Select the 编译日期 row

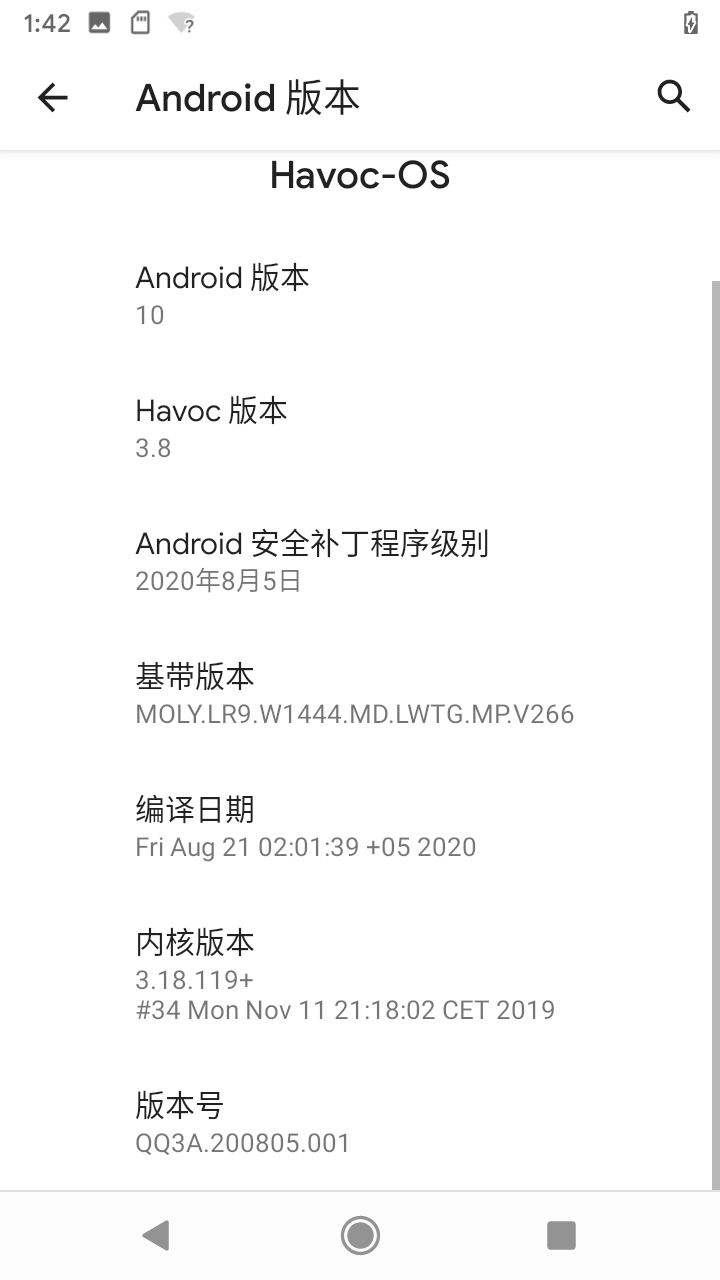pos(360,827)
